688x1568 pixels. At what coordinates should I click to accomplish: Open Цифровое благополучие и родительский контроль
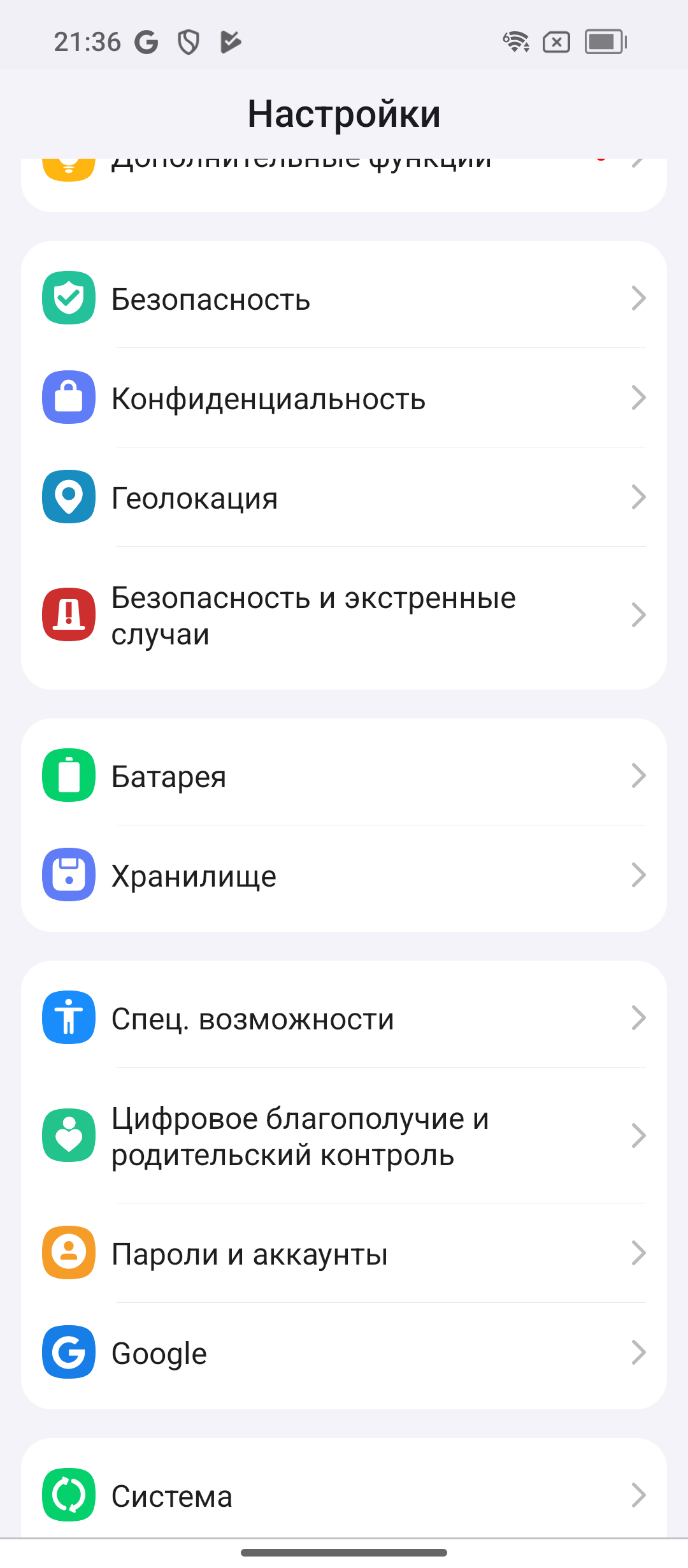tap(344, 1136)
